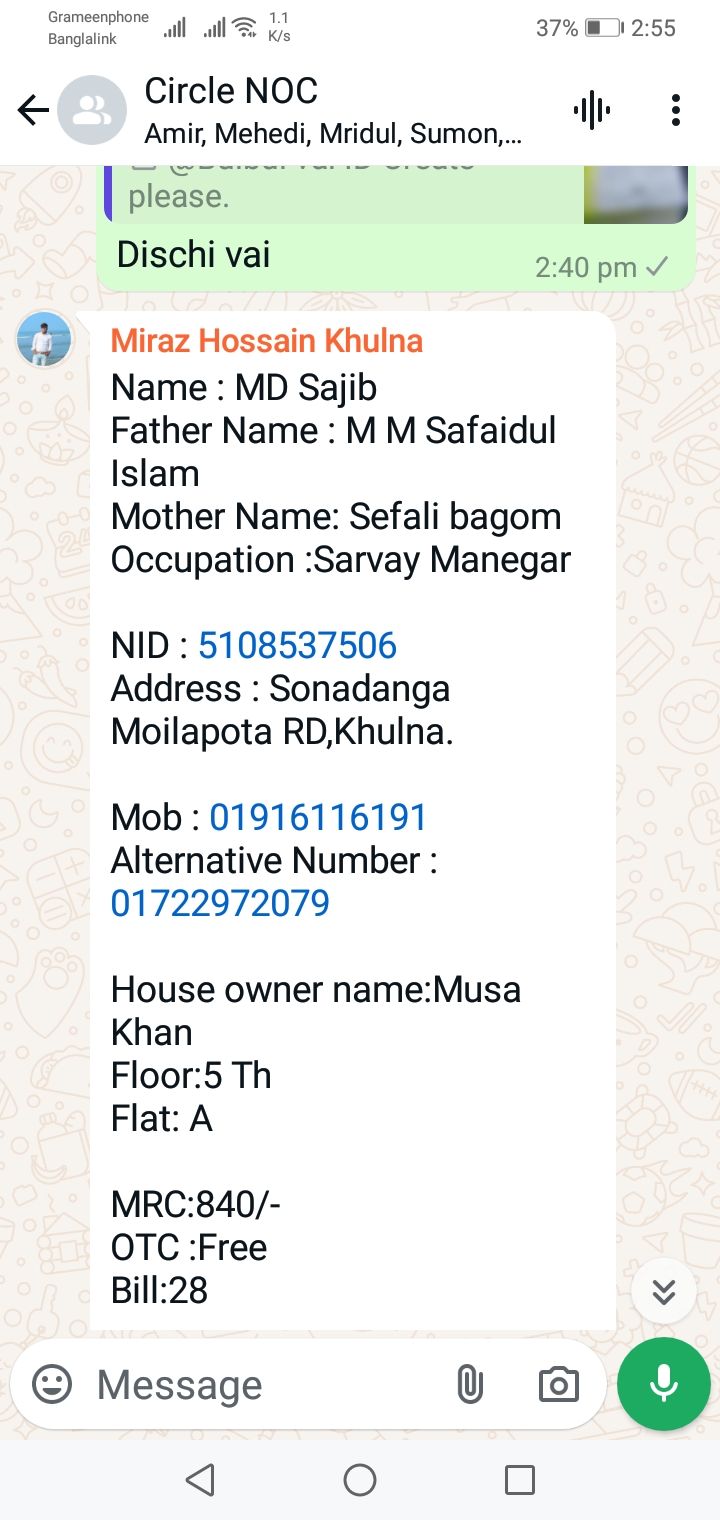This screenshot has width=720, height=1520.
Task: Attach a file with the paperclip
Action: coord(470,1385)
